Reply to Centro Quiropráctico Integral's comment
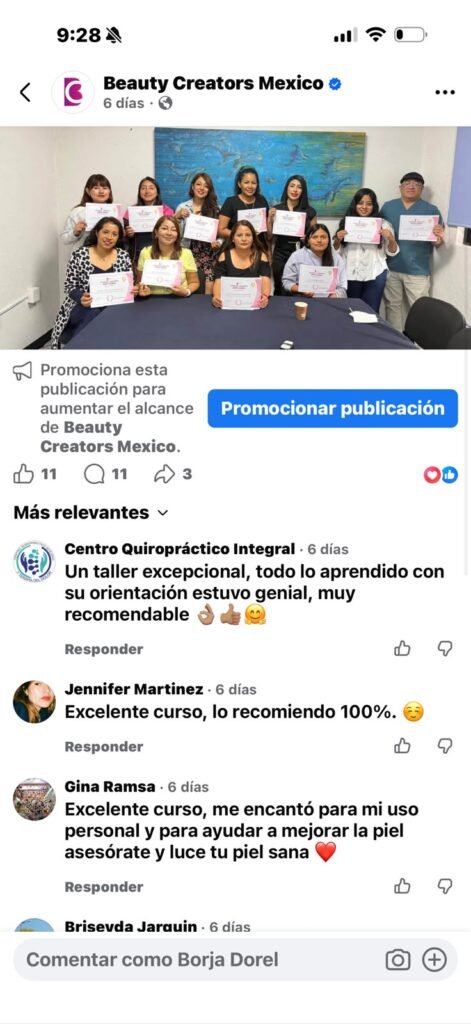The height and width of the screenshot is (1024, 471). click(x=103, y=649)
